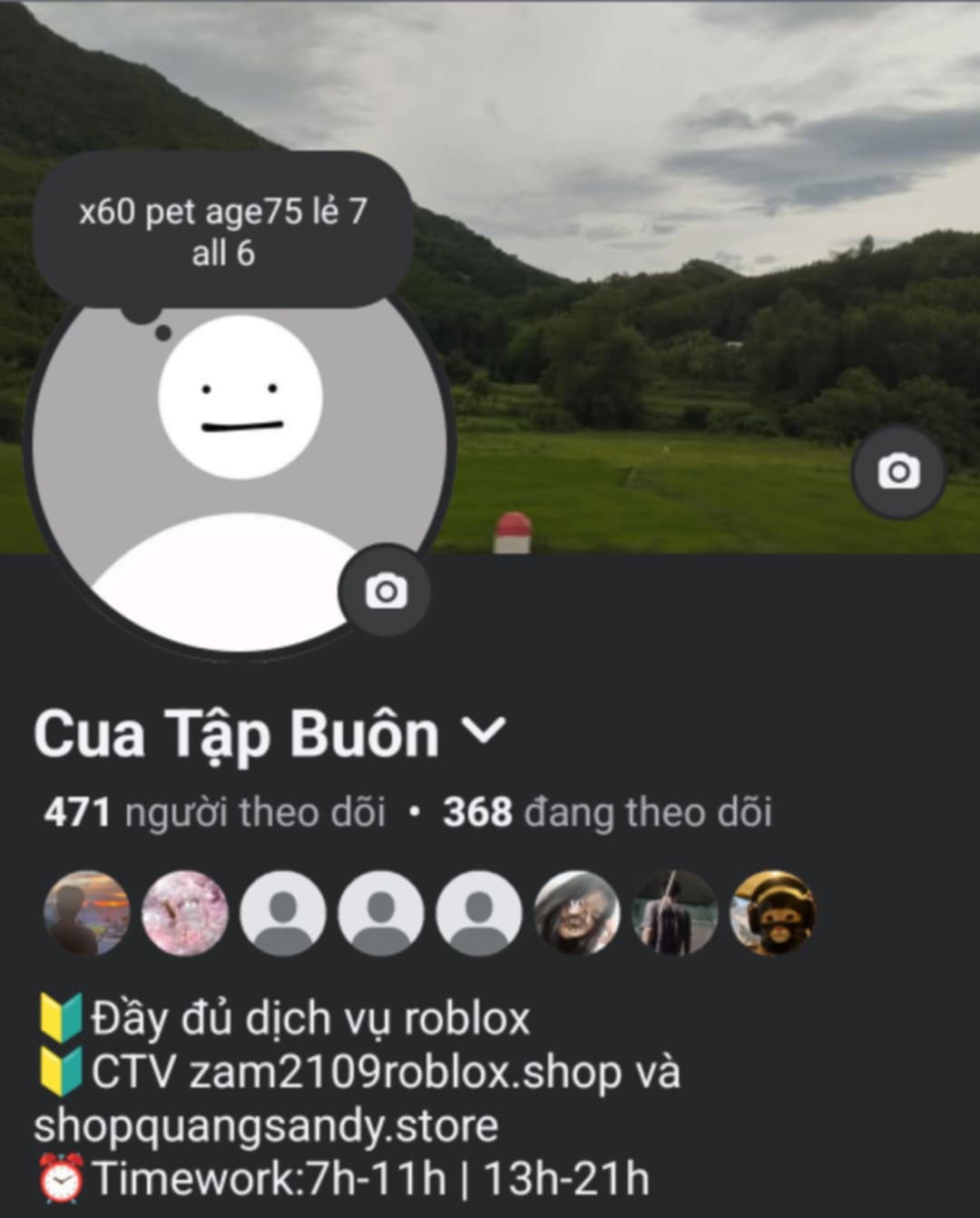Expand the dropdown arrow beside Cua Tập Buôn
Viewport: 980px width, 1218px height.
pos(484,731)
